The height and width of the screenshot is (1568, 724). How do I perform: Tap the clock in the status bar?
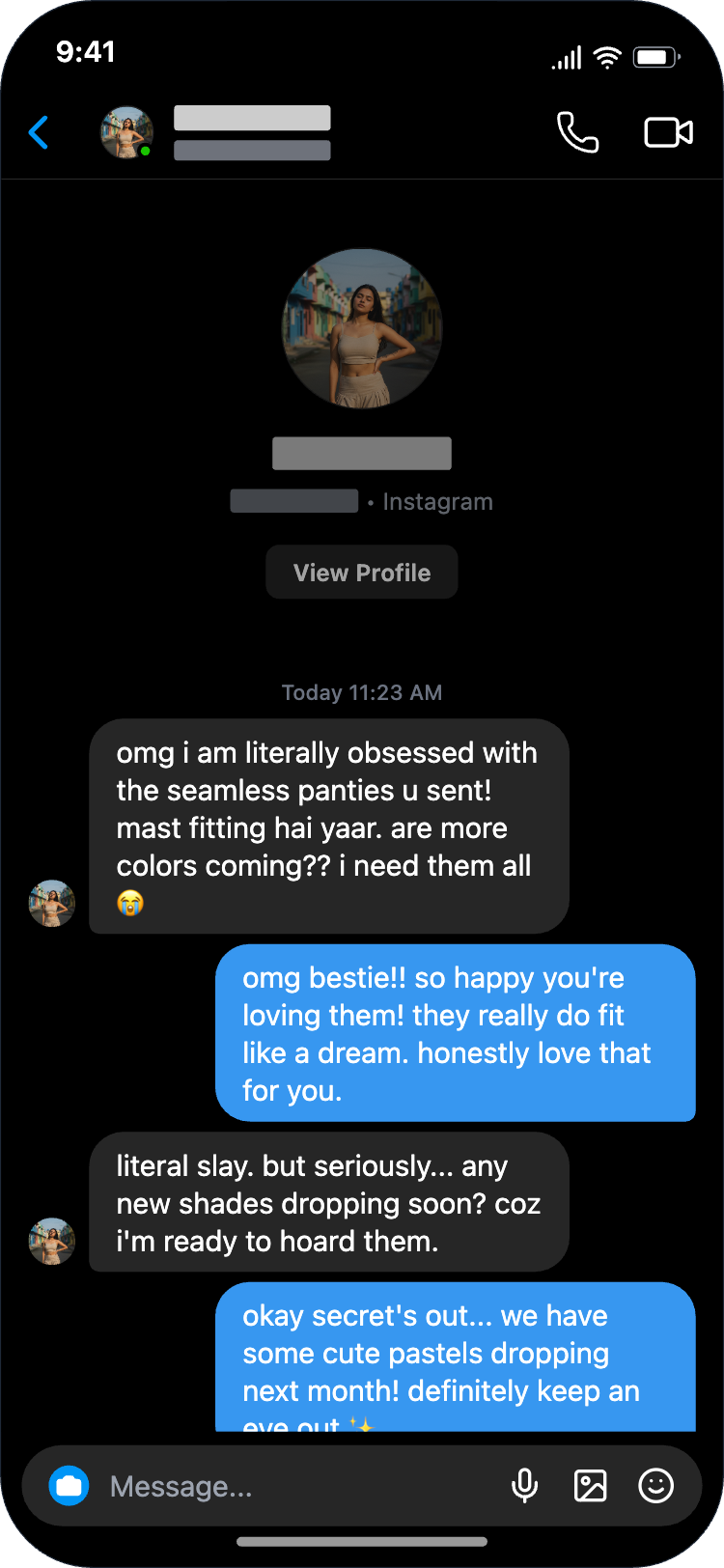(x=87, y=55)
